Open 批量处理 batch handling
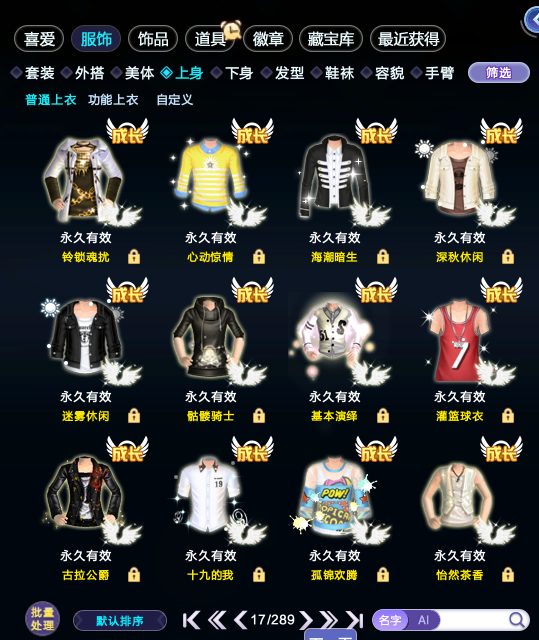This screenshot has height=640, width=539. tap(42, 619)
